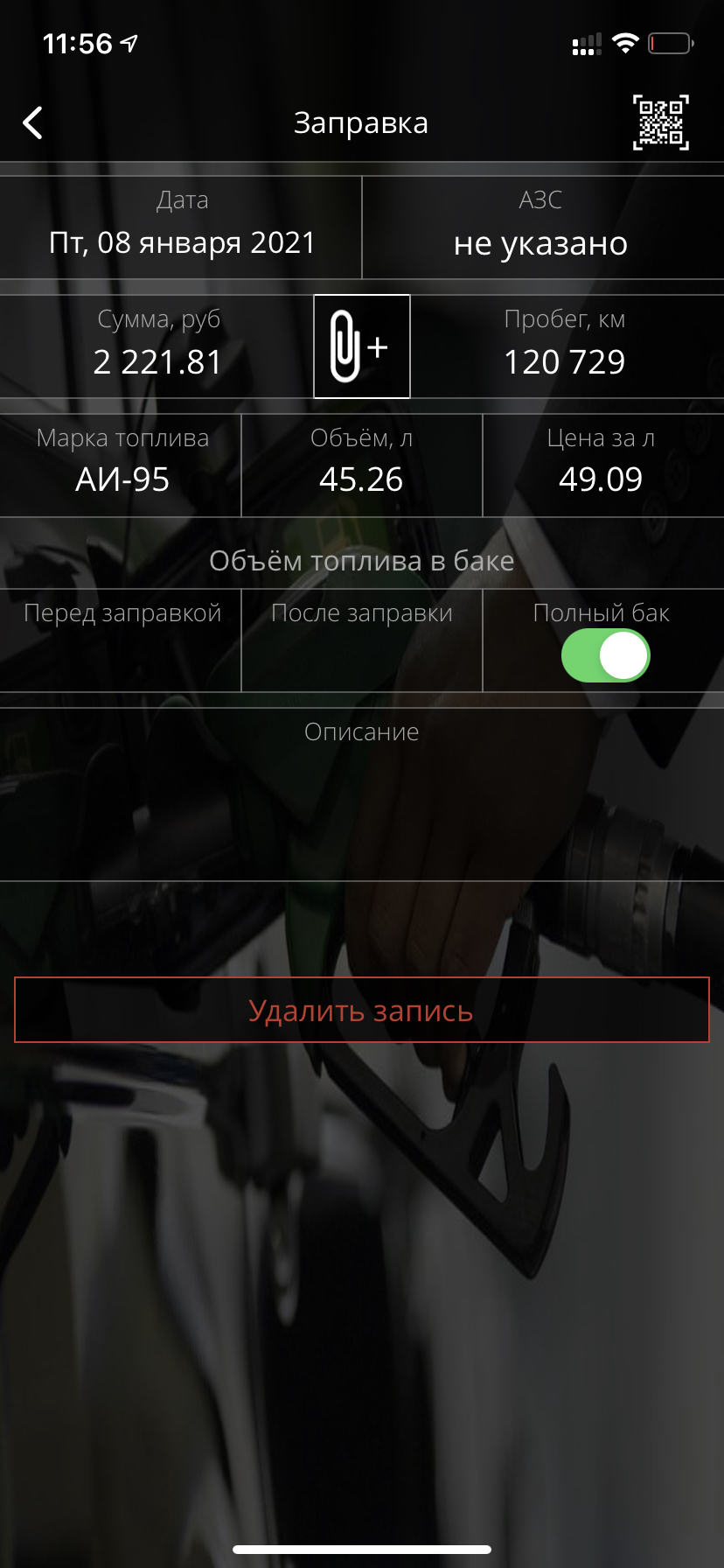724x1568 pixels.
Task: Change the date Пт, 08 января 2021
Action: click(182, 242)
